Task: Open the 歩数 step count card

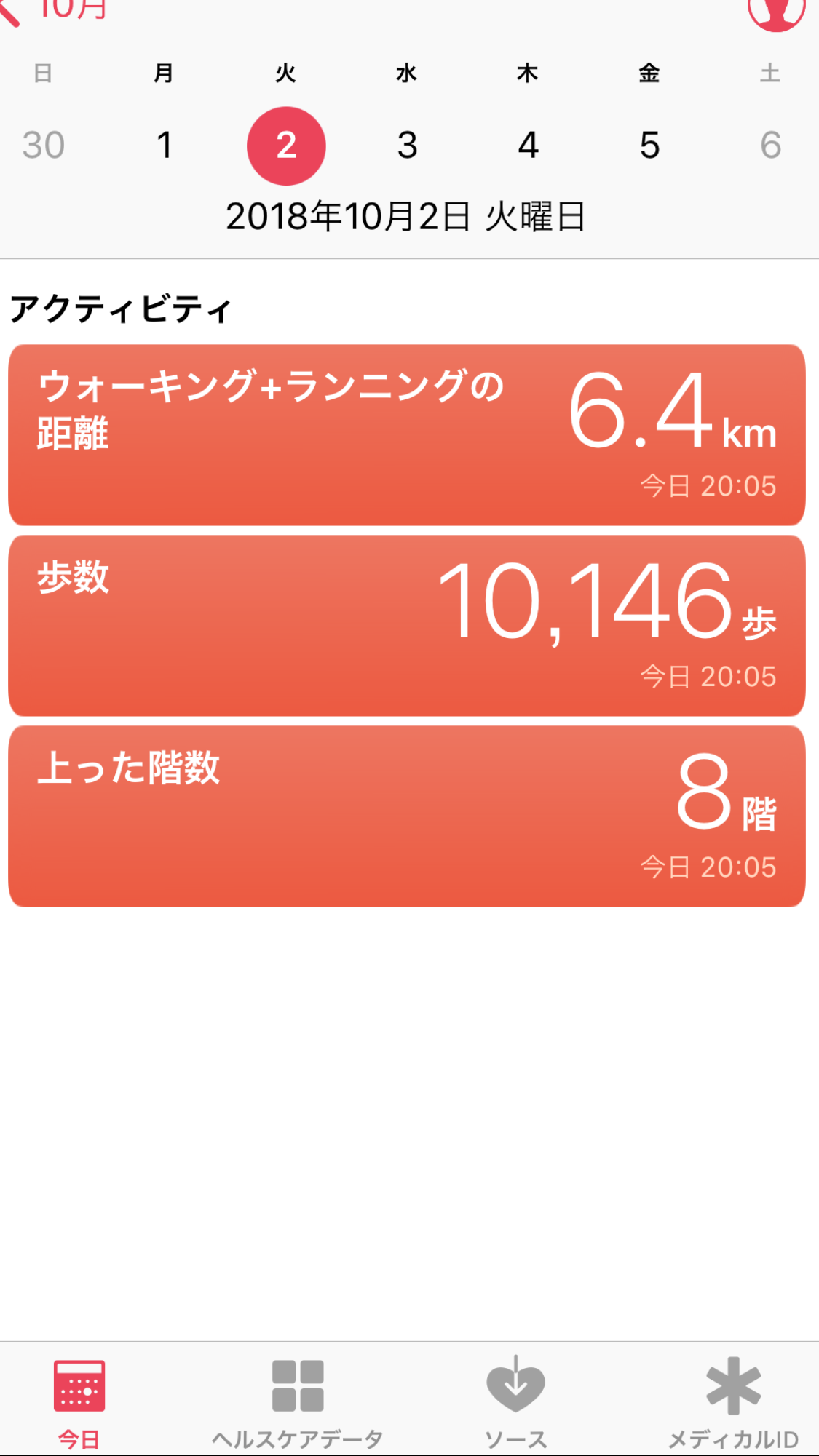Action: 406,625
